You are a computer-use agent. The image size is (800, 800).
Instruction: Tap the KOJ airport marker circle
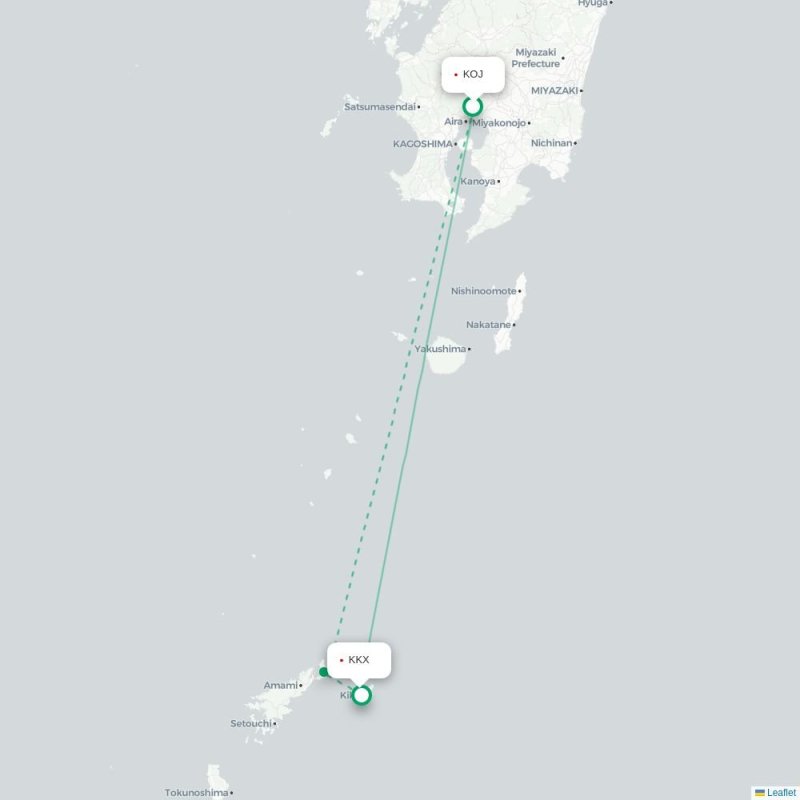(x=473, y=106)
